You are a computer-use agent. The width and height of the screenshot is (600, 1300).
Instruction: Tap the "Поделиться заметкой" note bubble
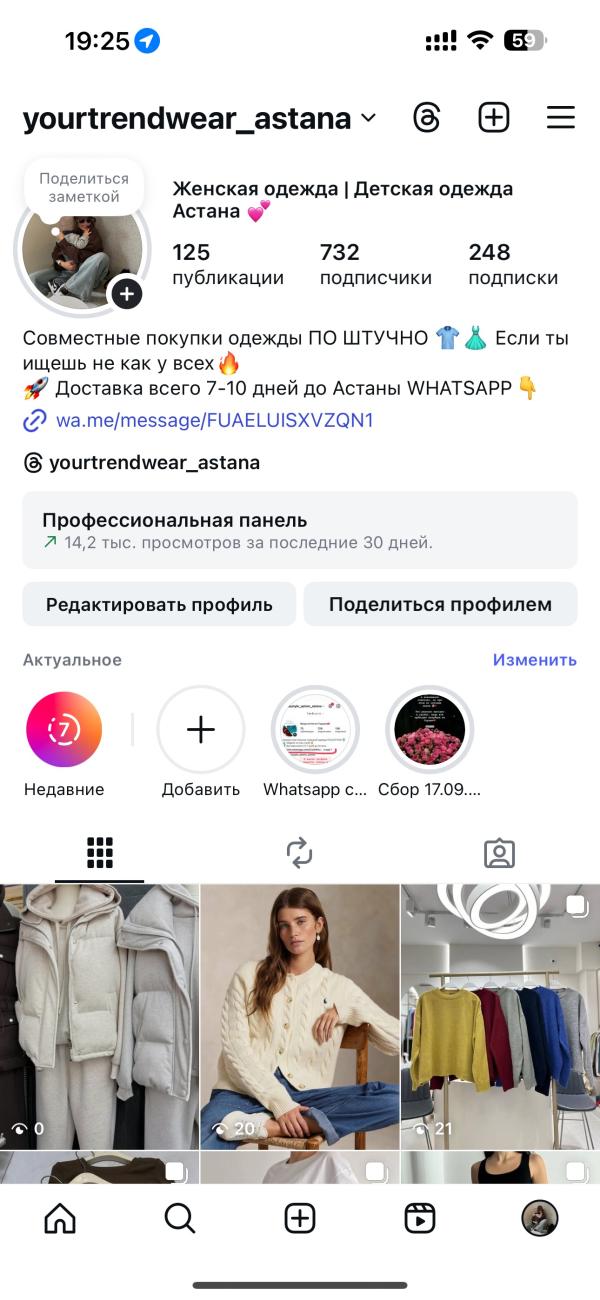point(85,188)
